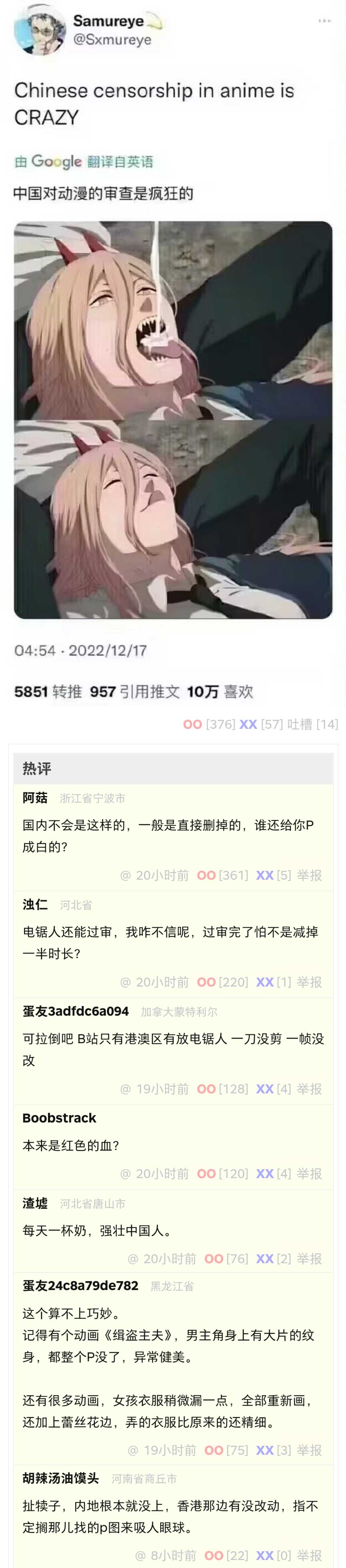Upvote 渣墟's comment with OO [76]
The width and height of the screenshot is (346, 1568).
(214, 1258)
